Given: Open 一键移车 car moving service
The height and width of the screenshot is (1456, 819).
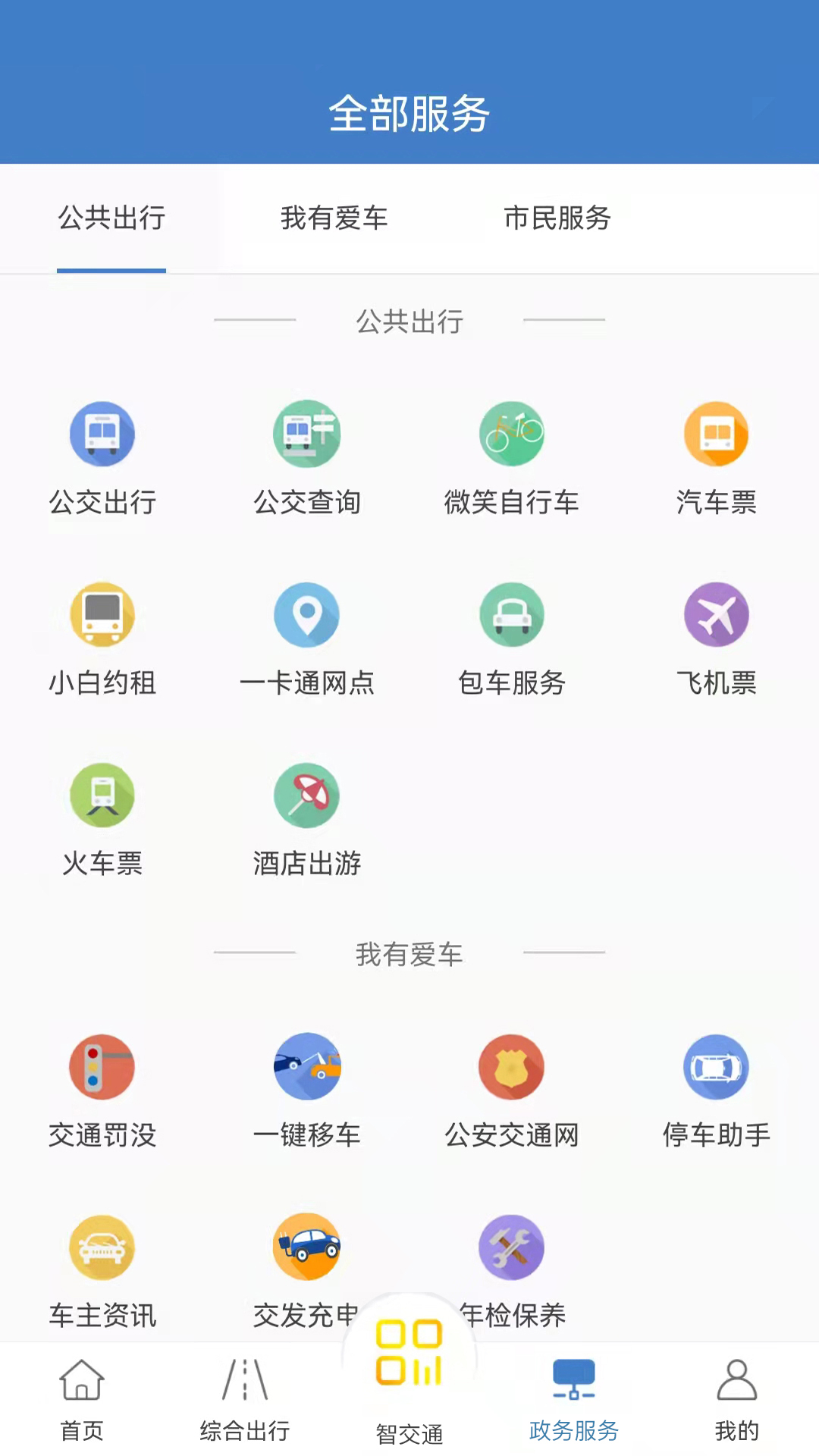Looking at the screenshot, I should pyautogui.click(x=307, y=1090).
